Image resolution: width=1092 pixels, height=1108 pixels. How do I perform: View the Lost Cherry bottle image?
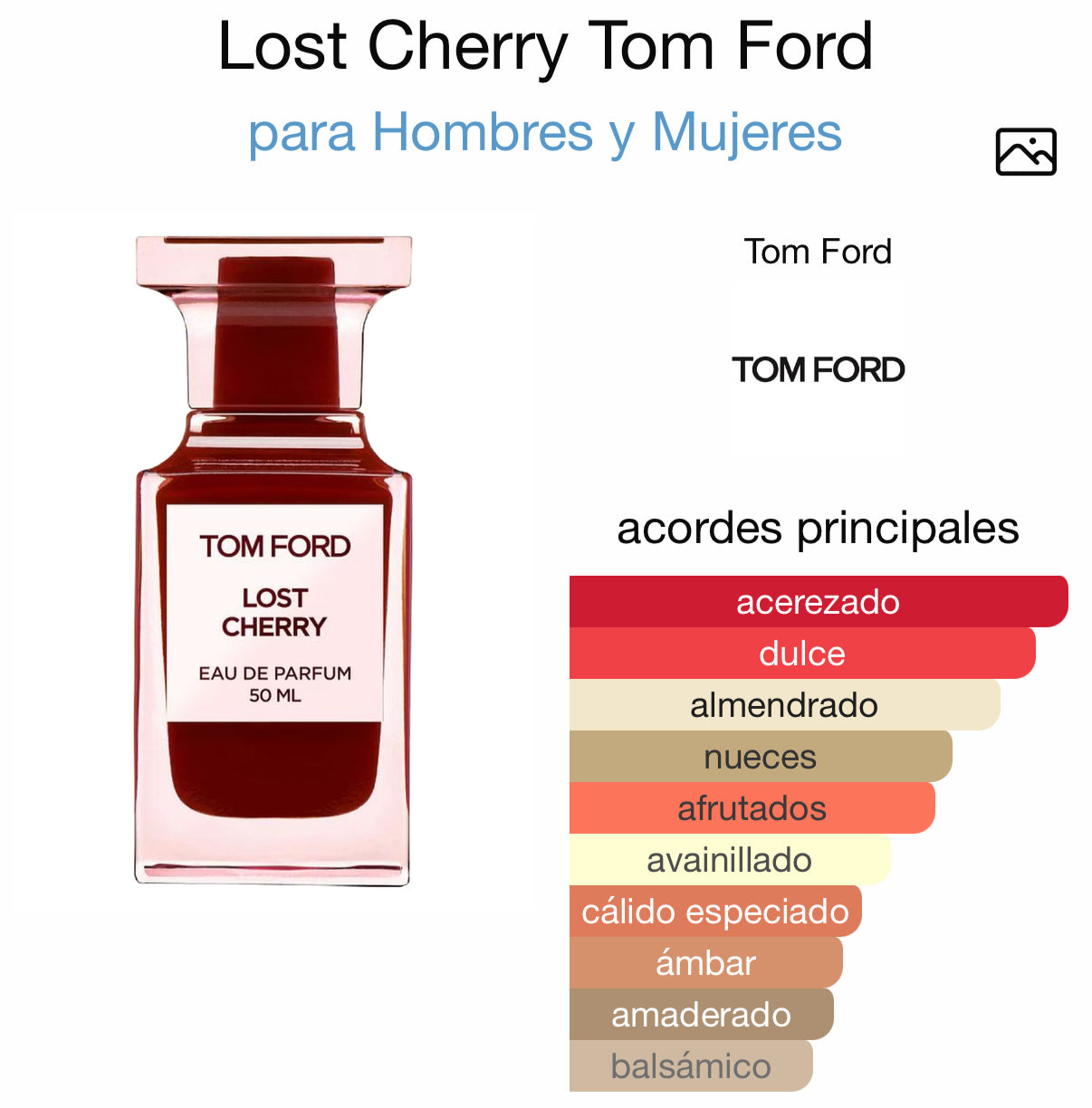click(x=273, y=561)
